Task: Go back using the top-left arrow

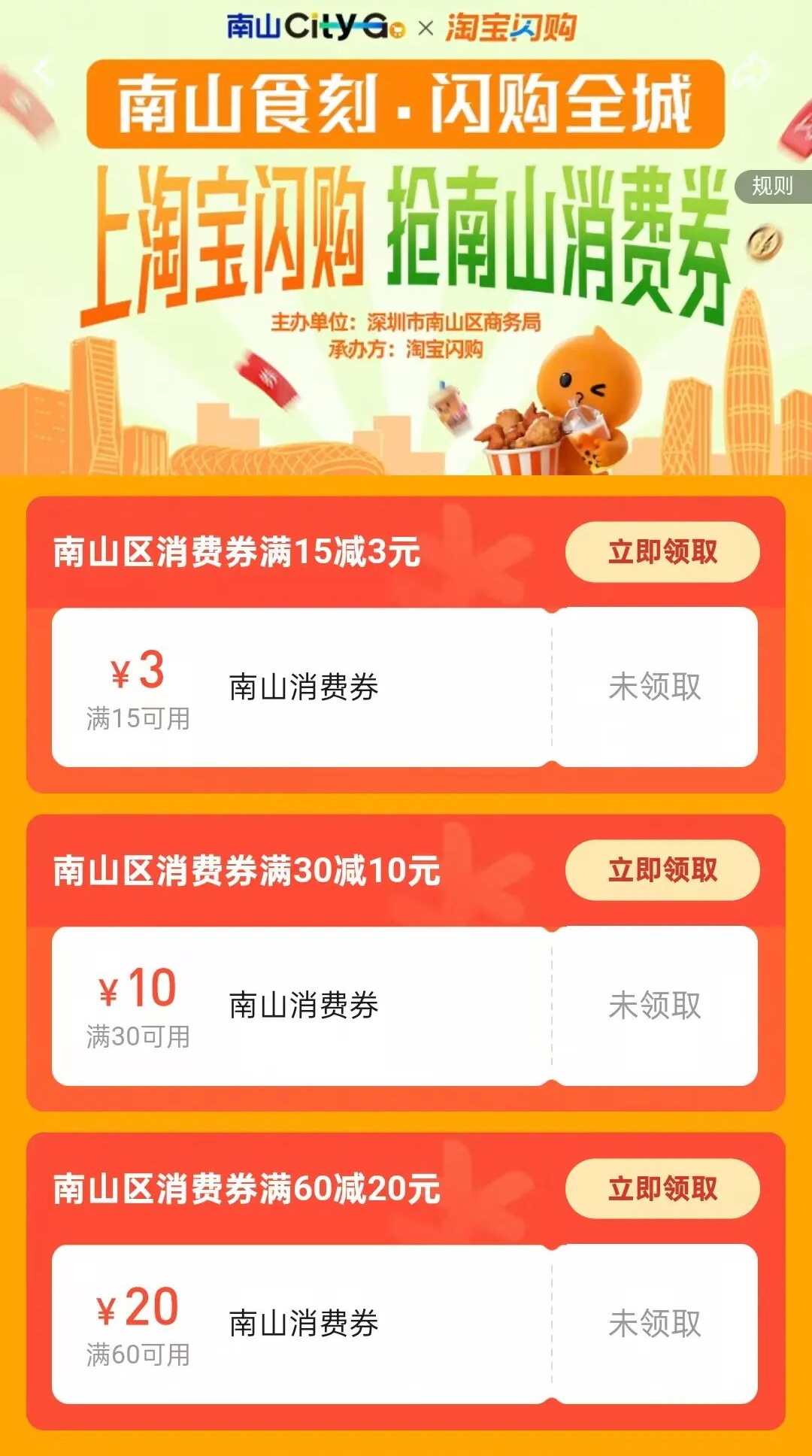Action: 41,71
